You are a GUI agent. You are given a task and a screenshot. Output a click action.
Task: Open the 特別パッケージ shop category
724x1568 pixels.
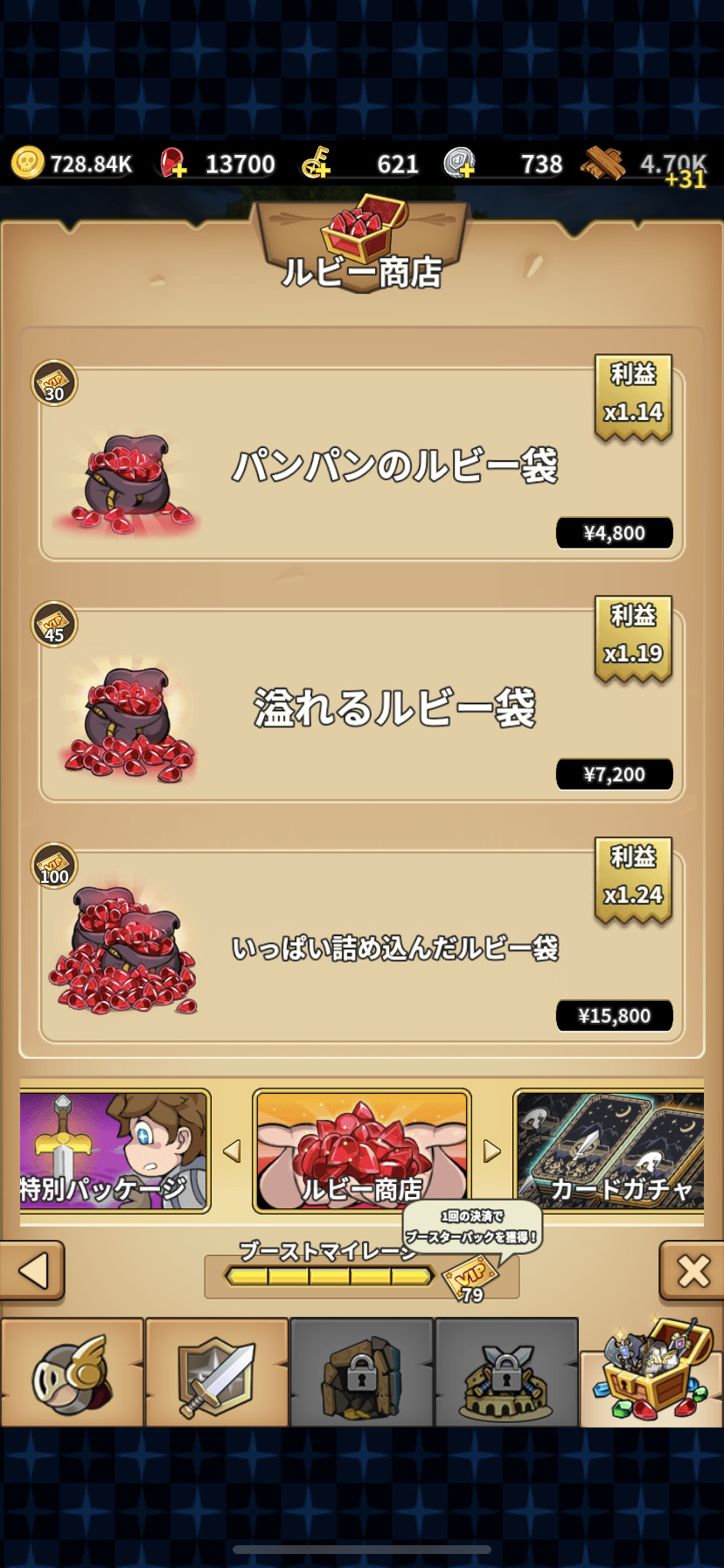click(115, 1151)
